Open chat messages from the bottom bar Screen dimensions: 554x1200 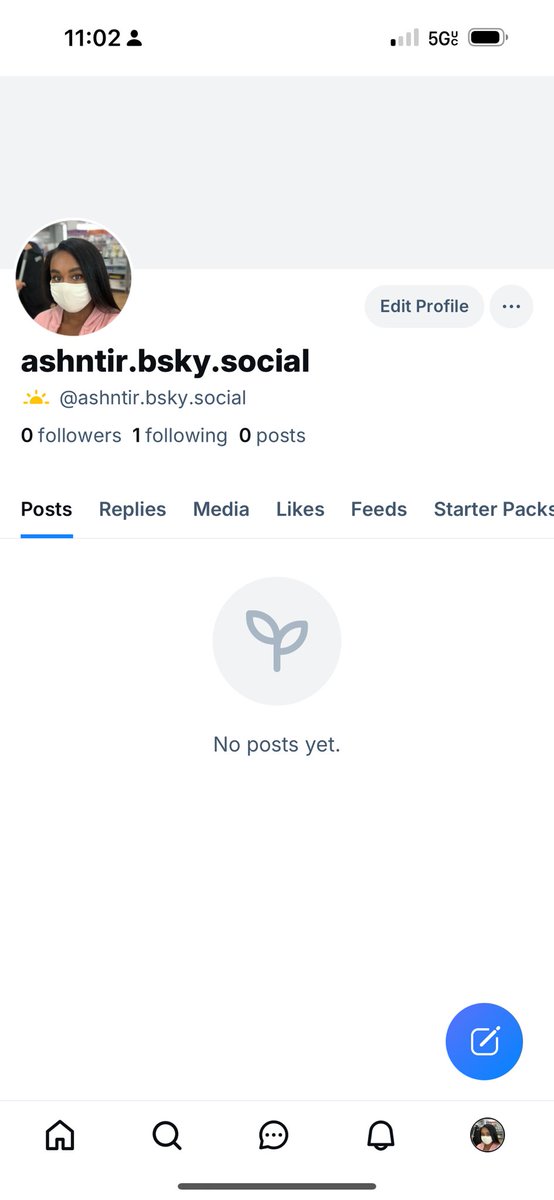tap(273, 1135)
